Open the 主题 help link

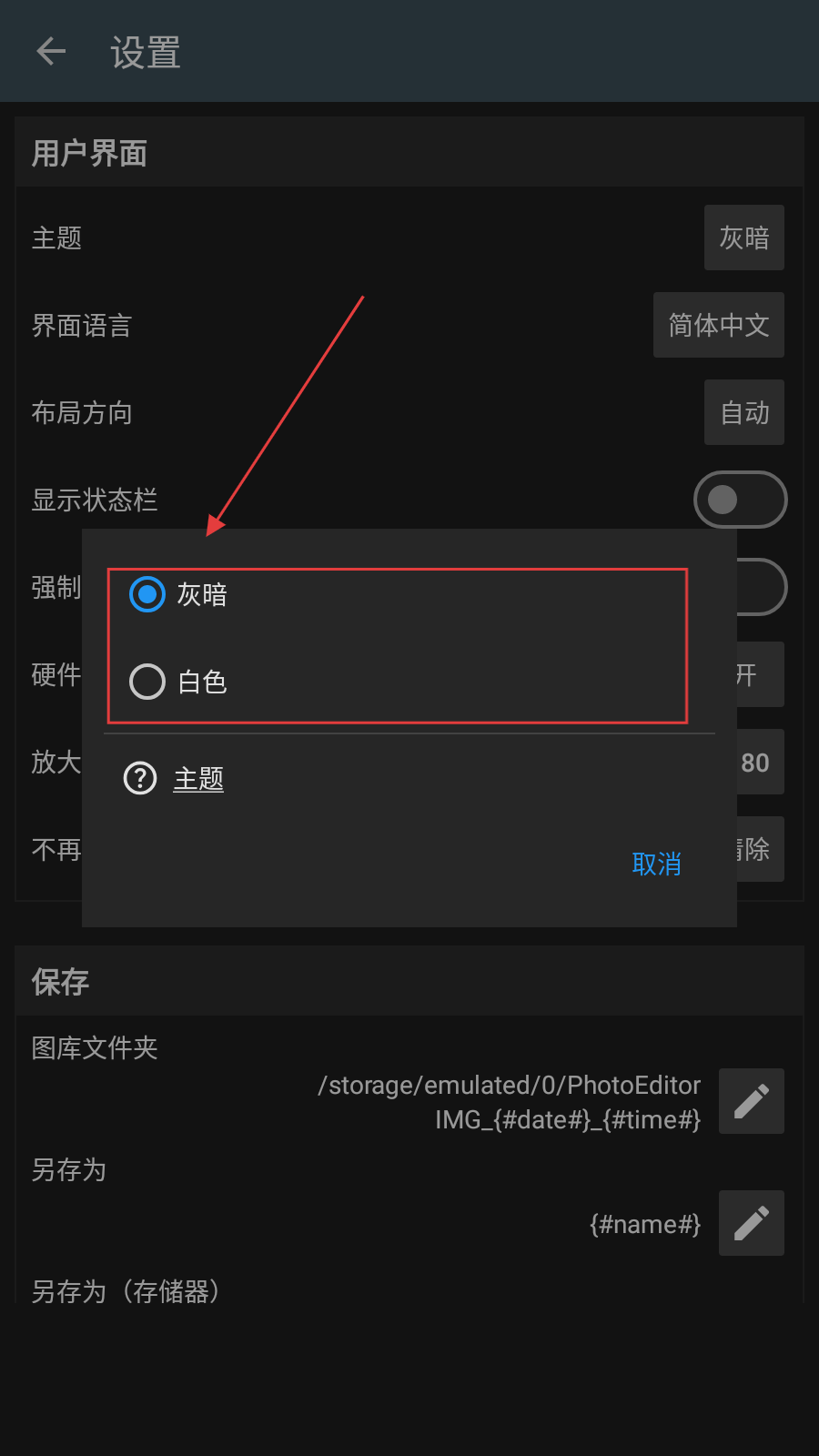pos(197,779)
